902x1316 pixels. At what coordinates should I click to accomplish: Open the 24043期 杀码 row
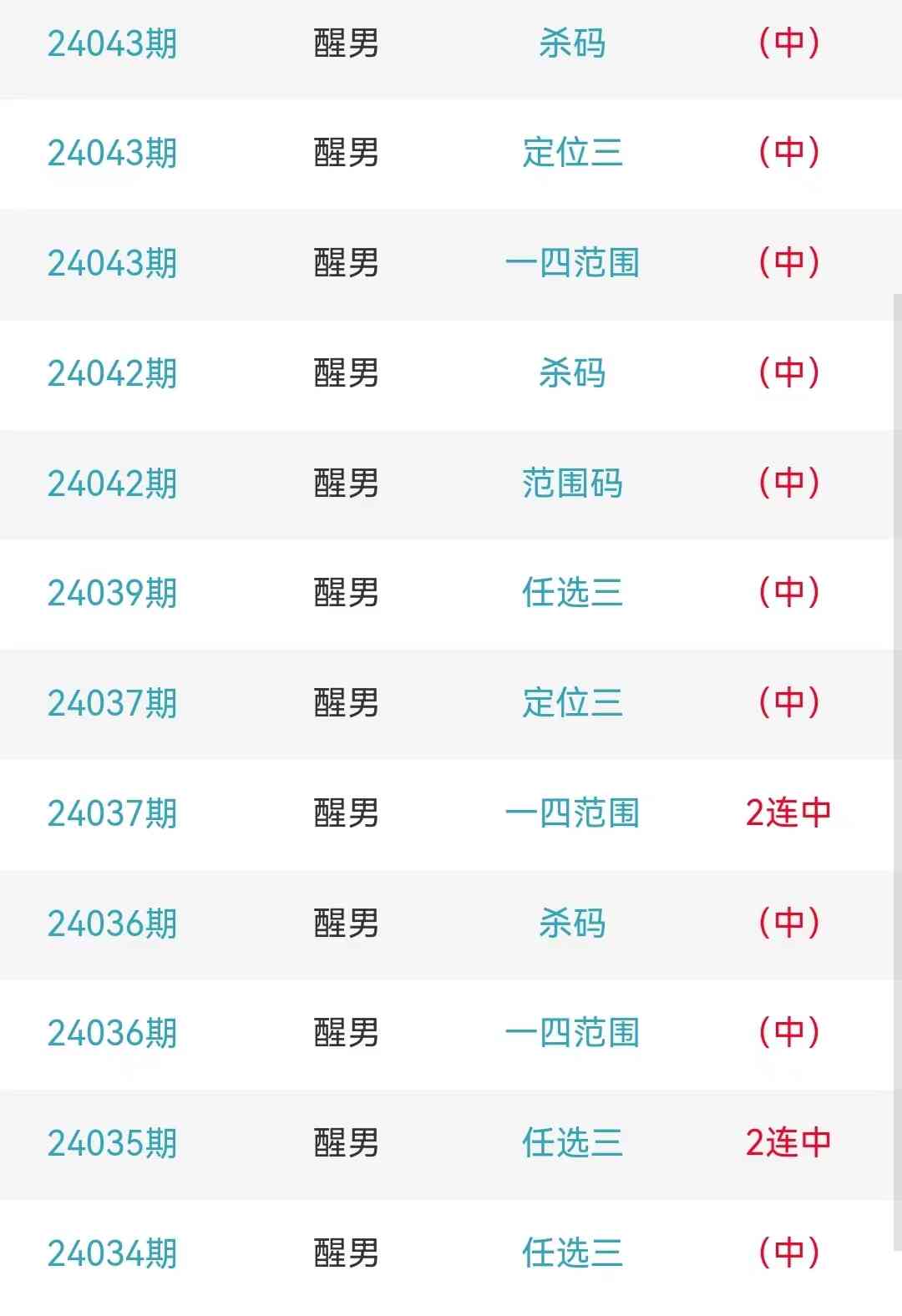coord(572,43)
